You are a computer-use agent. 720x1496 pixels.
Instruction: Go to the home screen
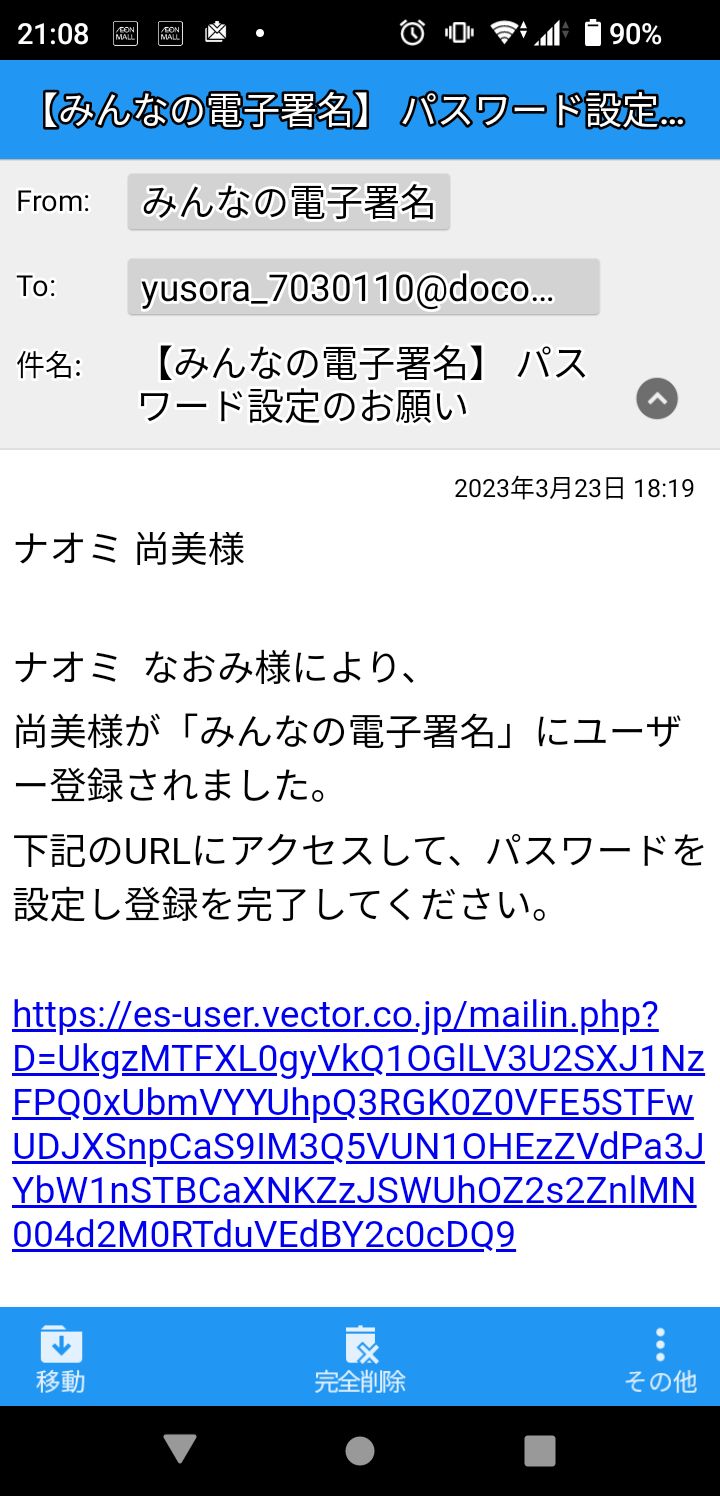pos(360,1450)
